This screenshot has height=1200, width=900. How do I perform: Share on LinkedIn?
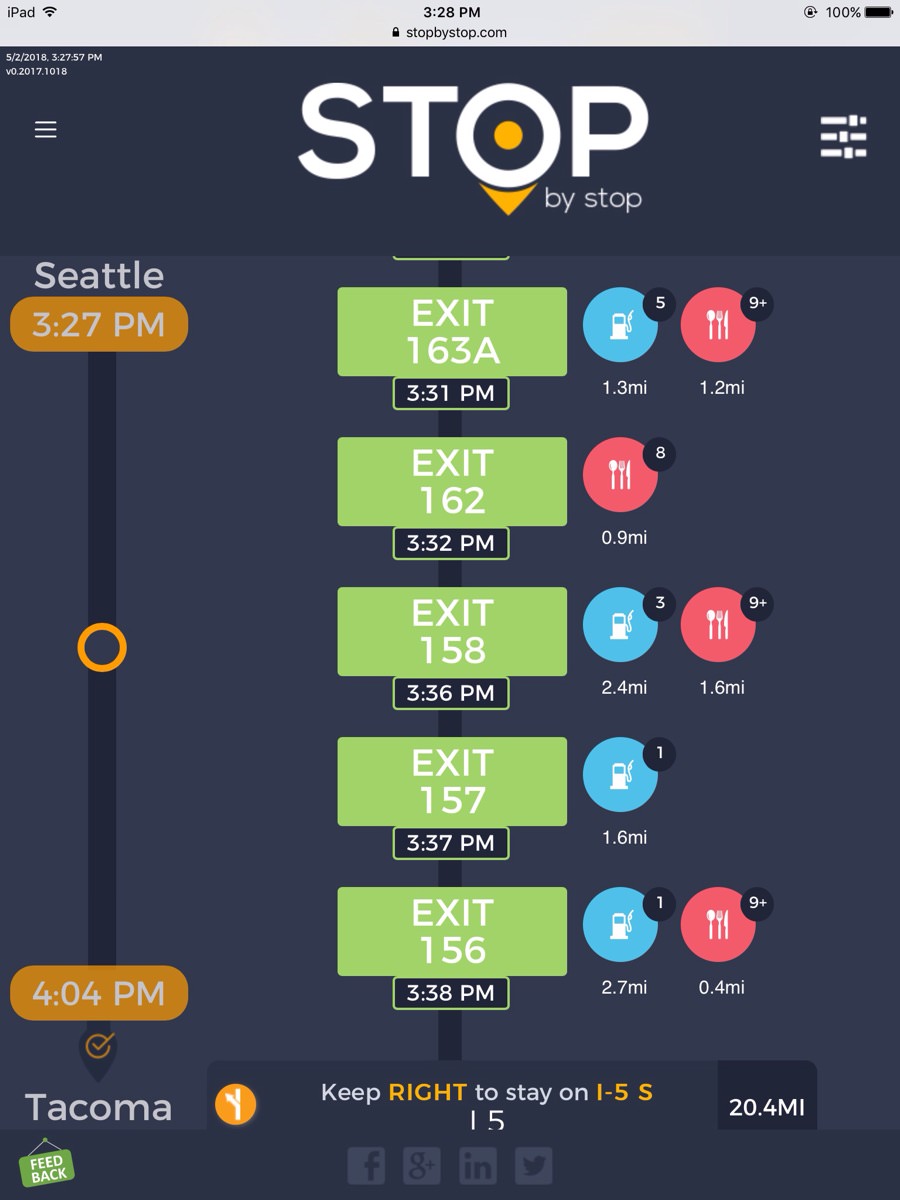(x=478, y=1166)
